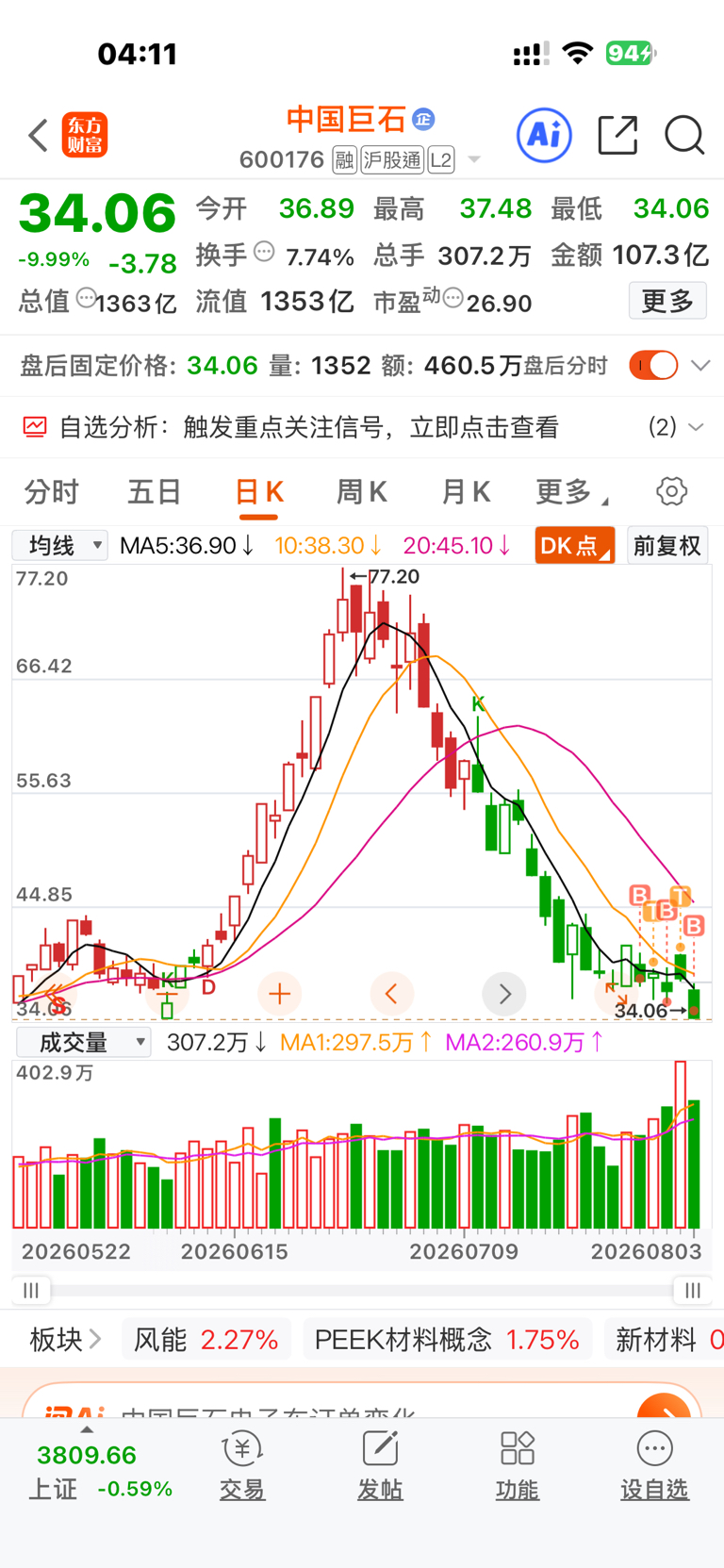Image resolution: width=724 pixels, height=1568 pixels.
Task: Switch to the 月K chart tab
Action: click(x=466, y=491)
